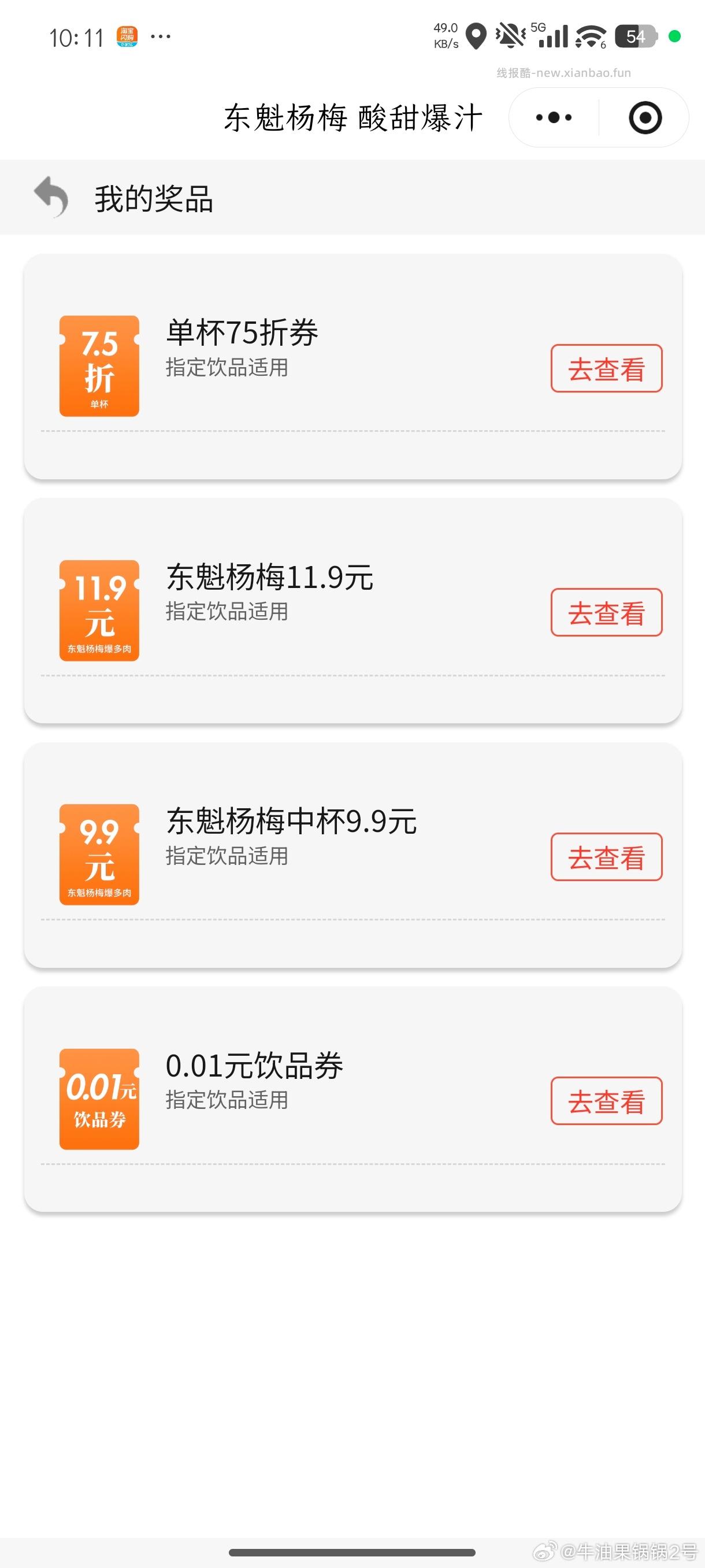
Task: Open the location indicator icon in status bar
Action: coord(477,36)
